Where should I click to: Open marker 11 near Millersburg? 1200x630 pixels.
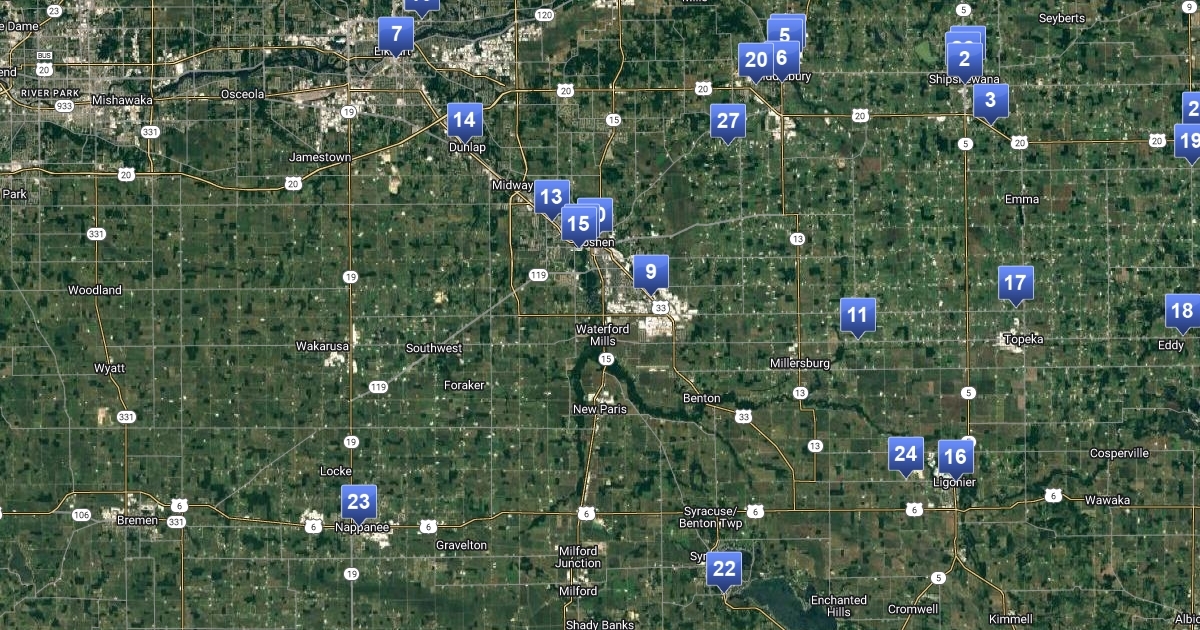(857, 315)
